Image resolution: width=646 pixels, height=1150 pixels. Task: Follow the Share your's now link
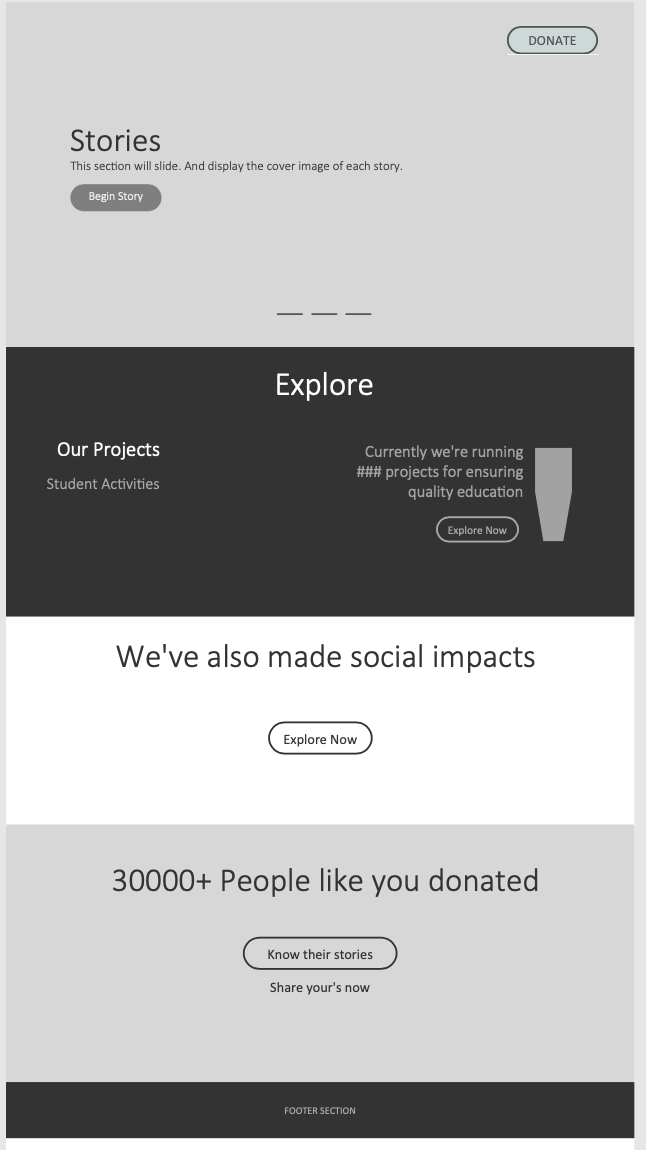point(320,987)
